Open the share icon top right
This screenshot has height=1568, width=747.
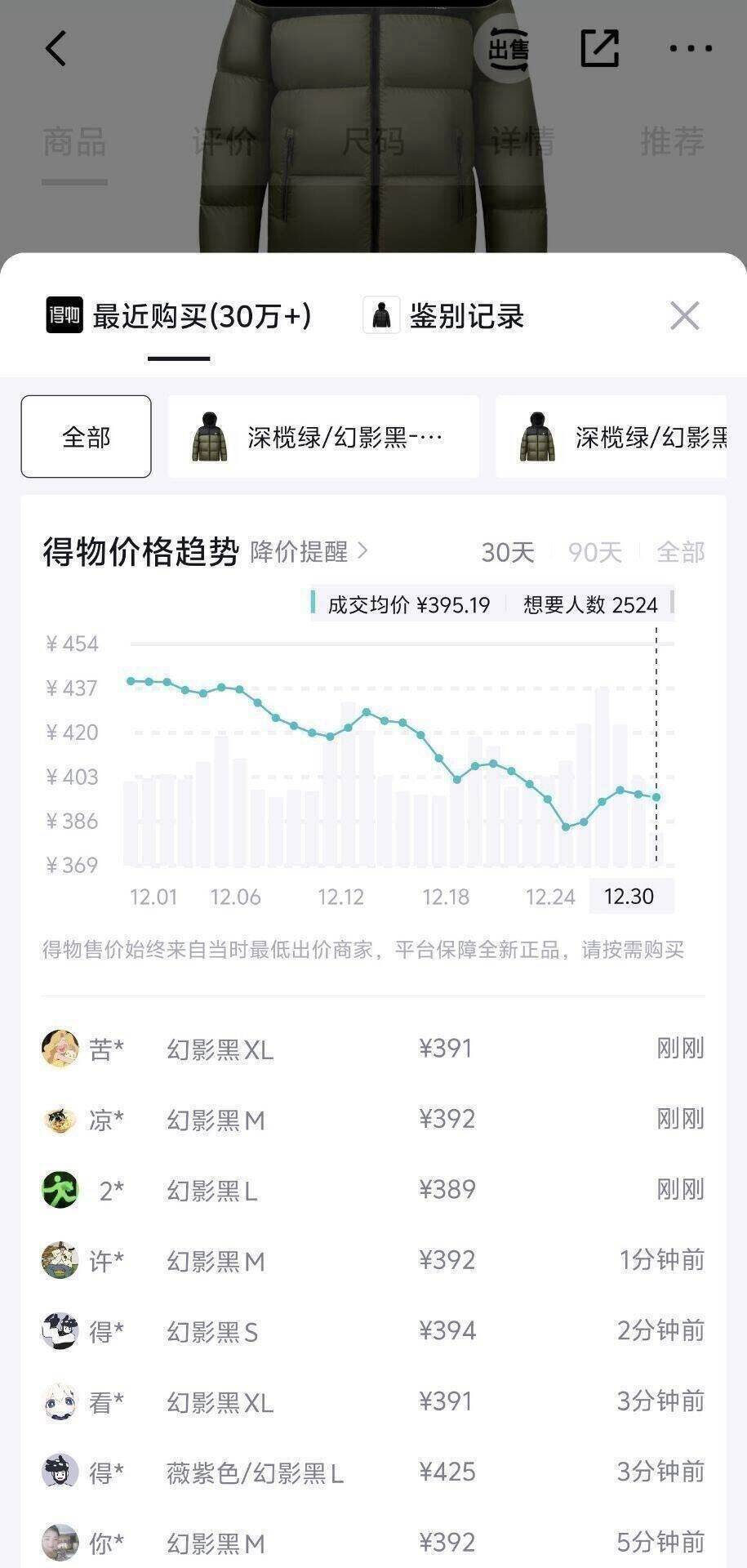tap(599, 48)
